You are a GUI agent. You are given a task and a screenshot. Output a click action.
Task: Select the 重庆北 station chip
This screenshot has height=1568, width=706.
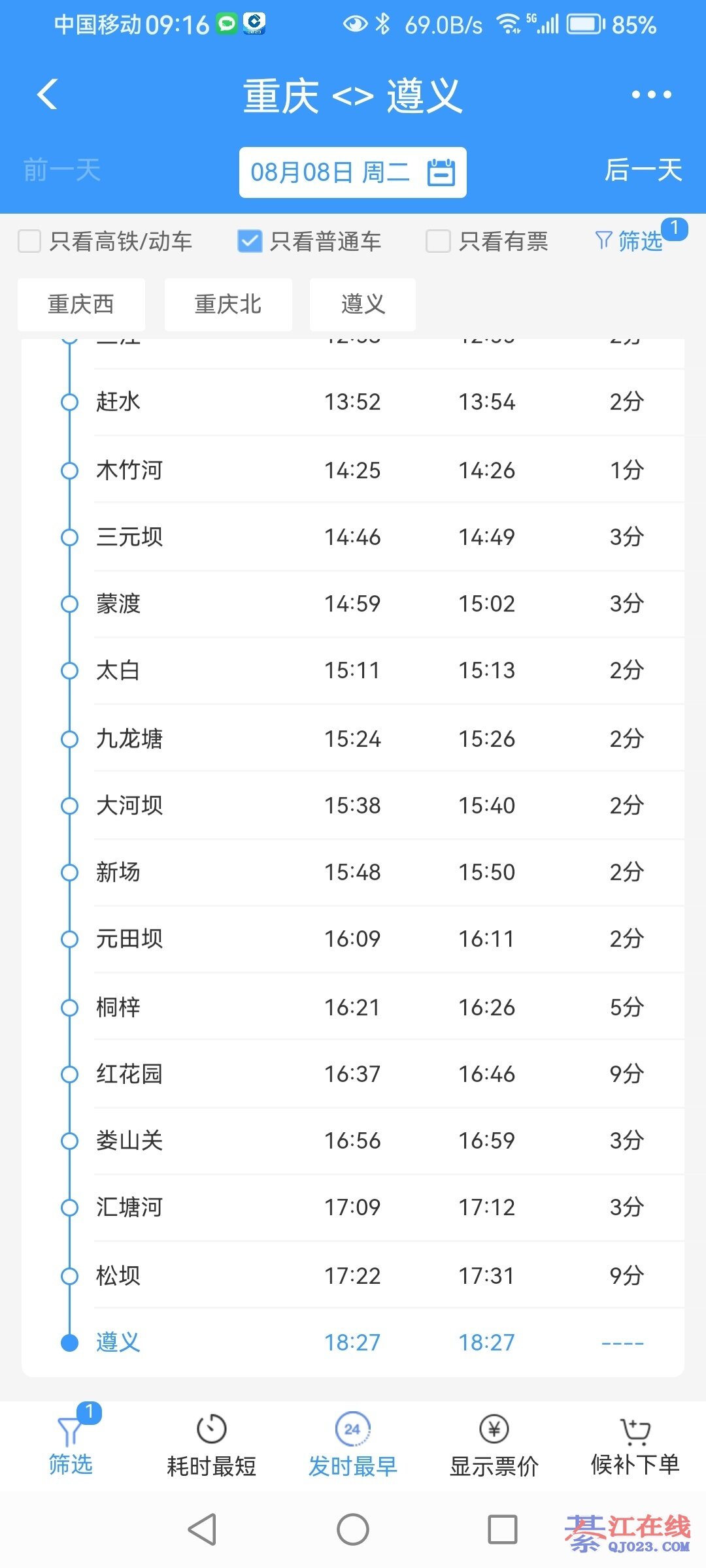(228, 304)
